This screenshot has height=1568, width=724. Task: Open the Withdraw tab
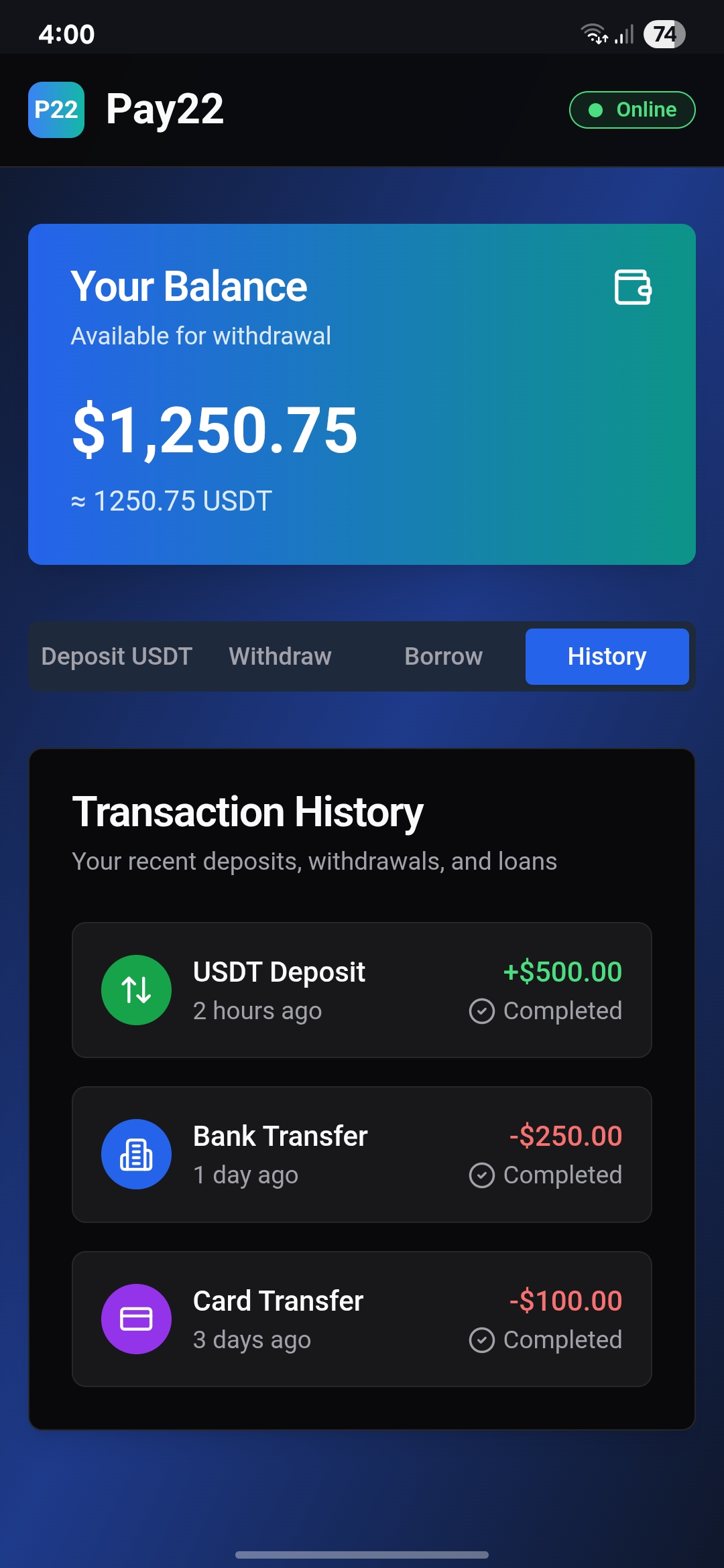pos(280,657)
